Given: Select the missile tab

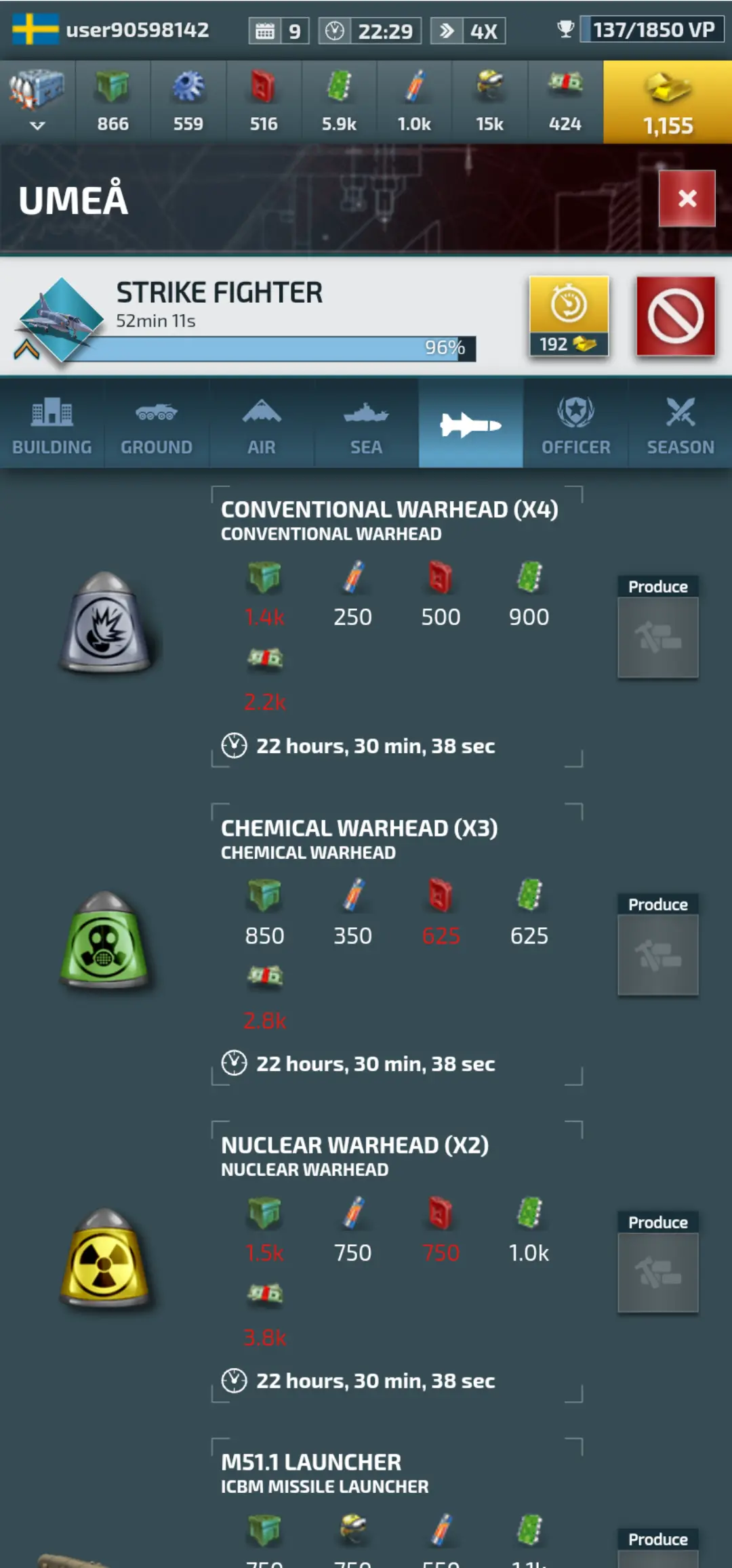Looking at the screenshot, I should pyautogui.click(x=470, y=424).
